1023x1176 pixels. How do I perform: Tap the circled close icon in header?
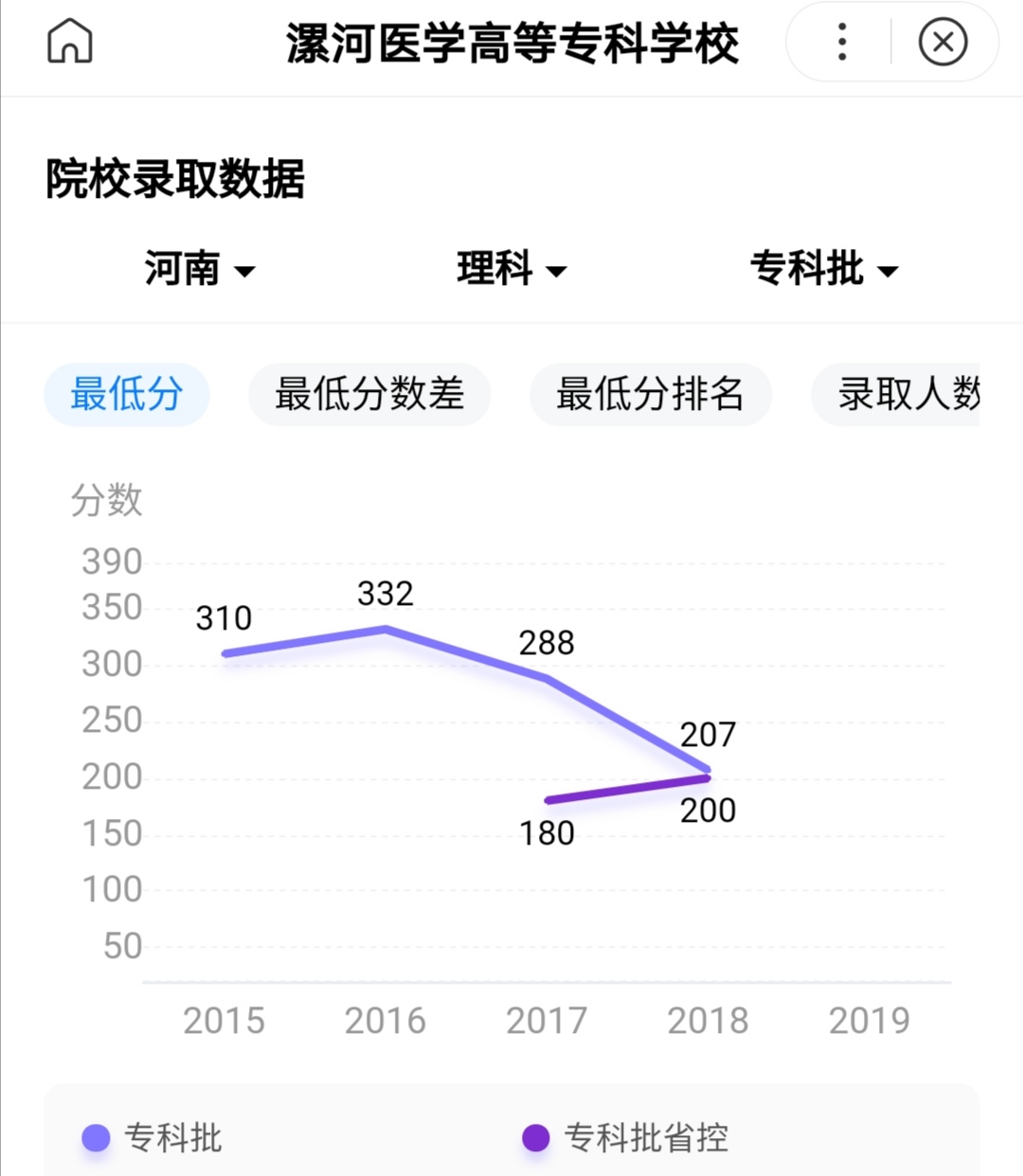click(943, 42)
